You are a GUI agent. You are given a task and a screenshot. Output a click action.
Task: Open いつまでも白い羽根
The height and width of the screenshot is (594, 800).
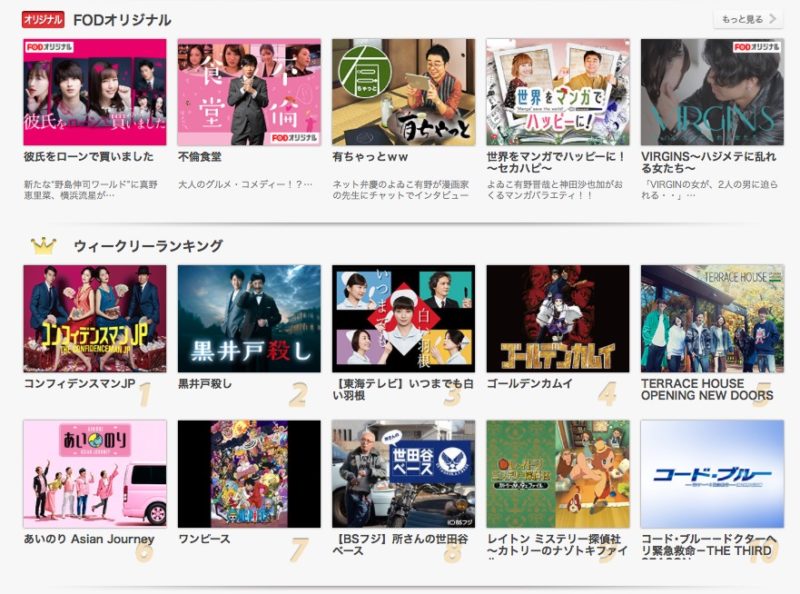[403, 318]
